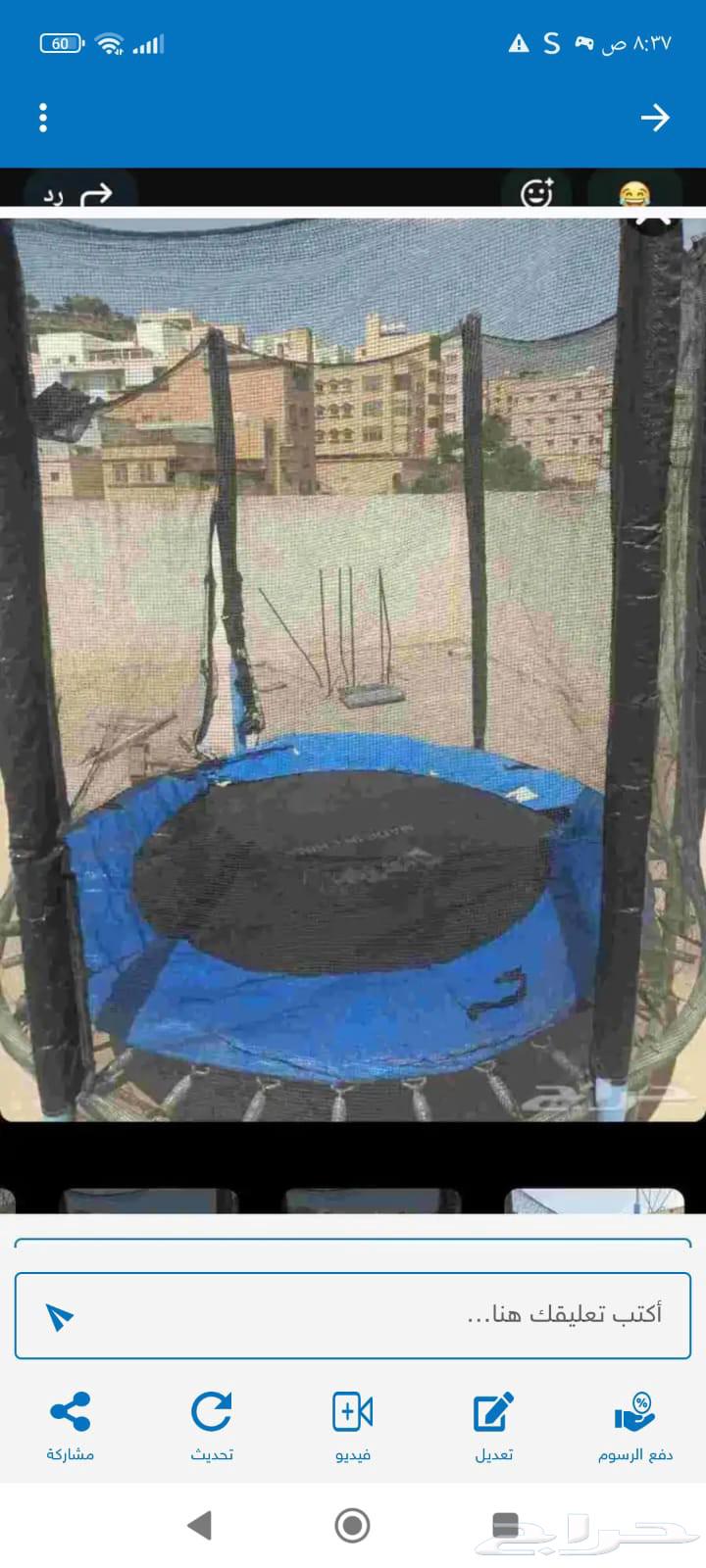Add a video using فيديو

coord(353,1427)
